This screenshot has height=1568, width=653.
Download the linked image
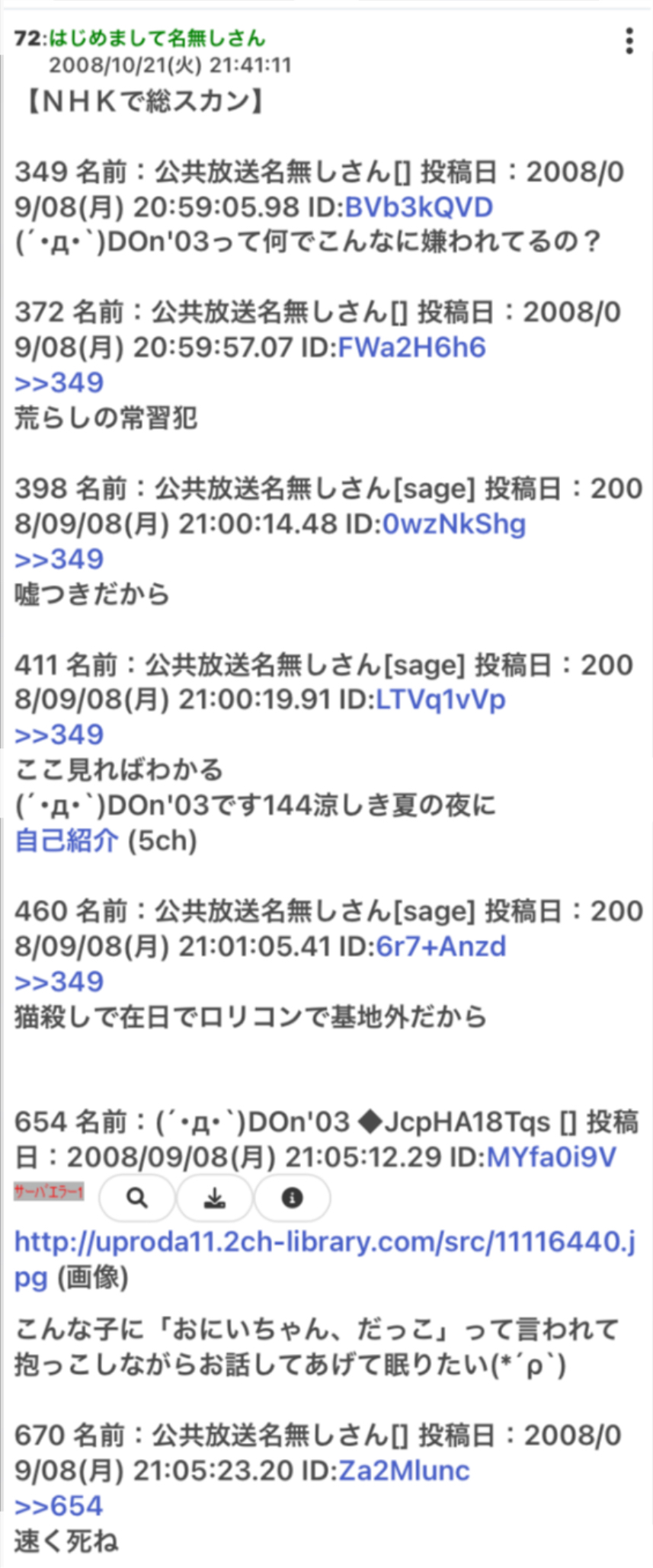(x=215, y=1198)
